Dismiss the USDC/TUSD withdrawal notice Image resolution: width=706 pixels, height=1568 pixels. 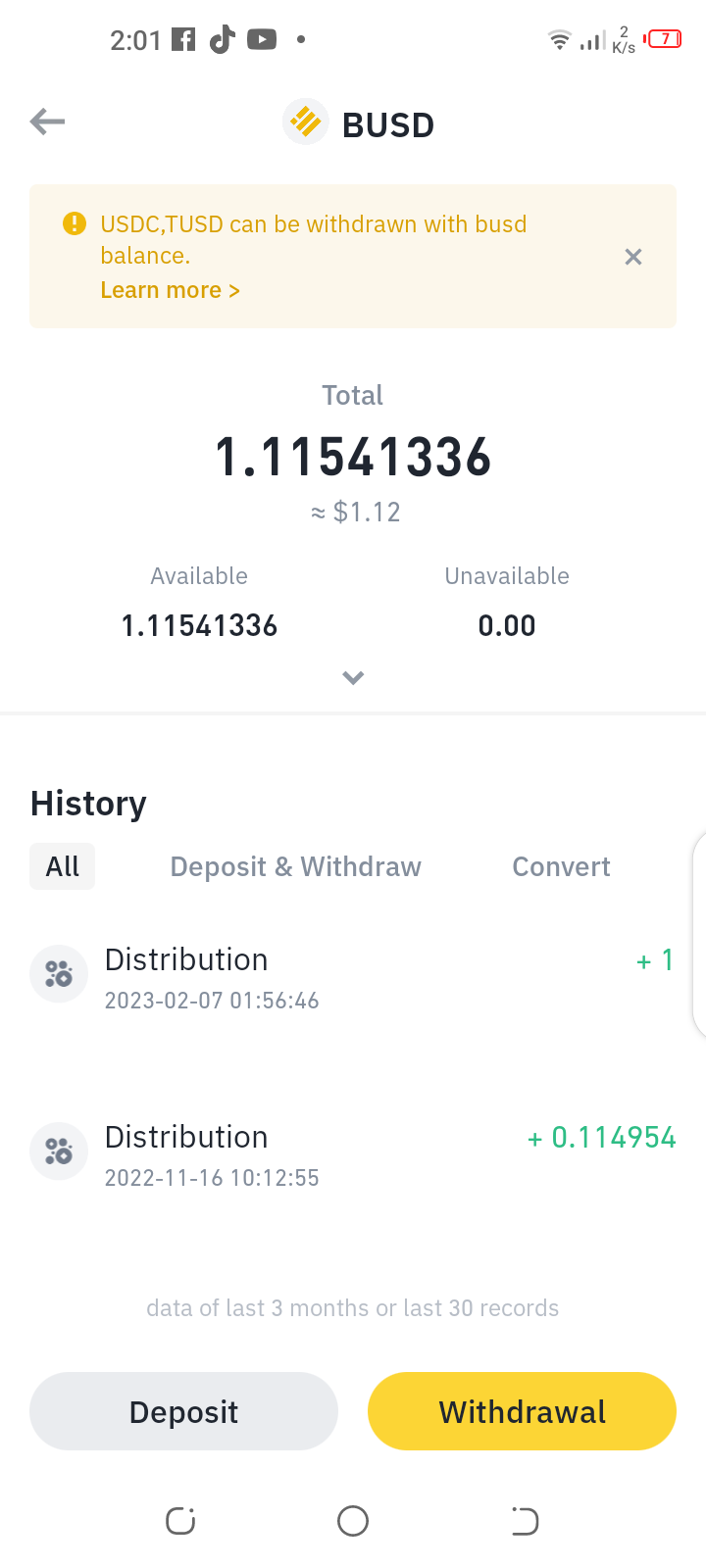(633, 257)
